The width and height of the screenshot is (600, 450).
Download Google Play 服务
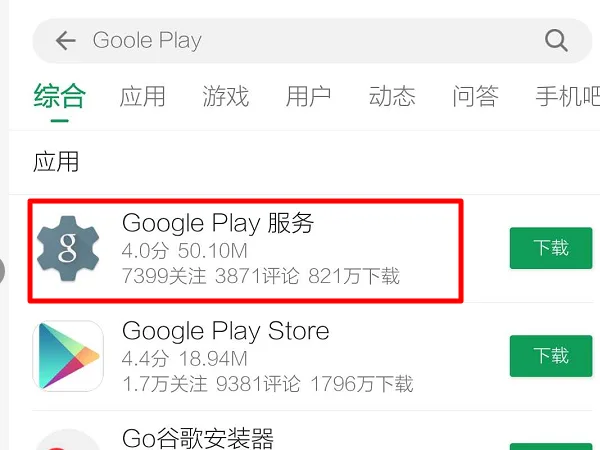(x=550, y=248)
